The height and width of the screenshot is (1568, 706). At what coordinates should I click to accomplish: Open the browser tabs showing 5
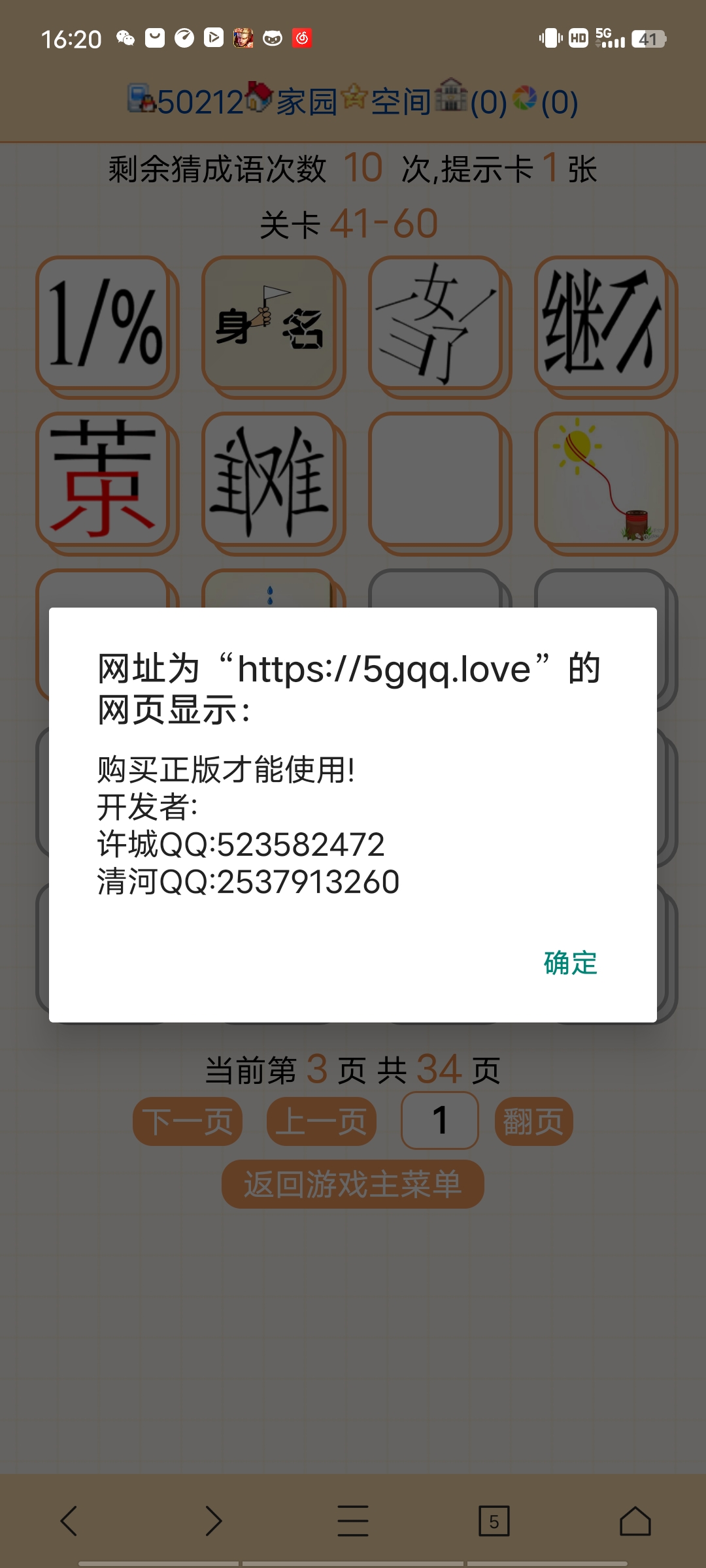point(494,1522)
